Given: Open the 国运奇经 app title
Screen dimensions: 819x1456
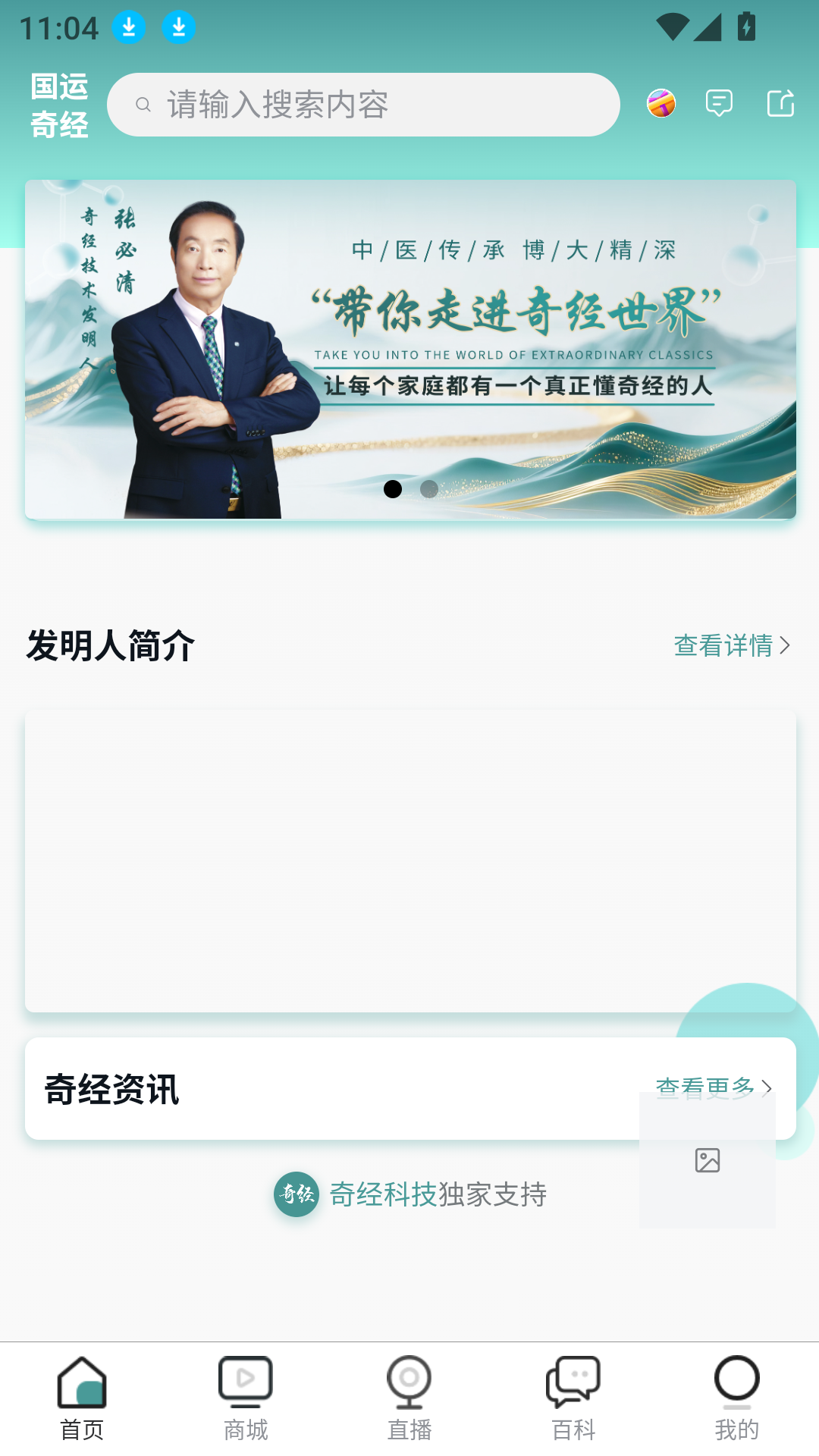Looking at the screenshot, I should point(60,103).
